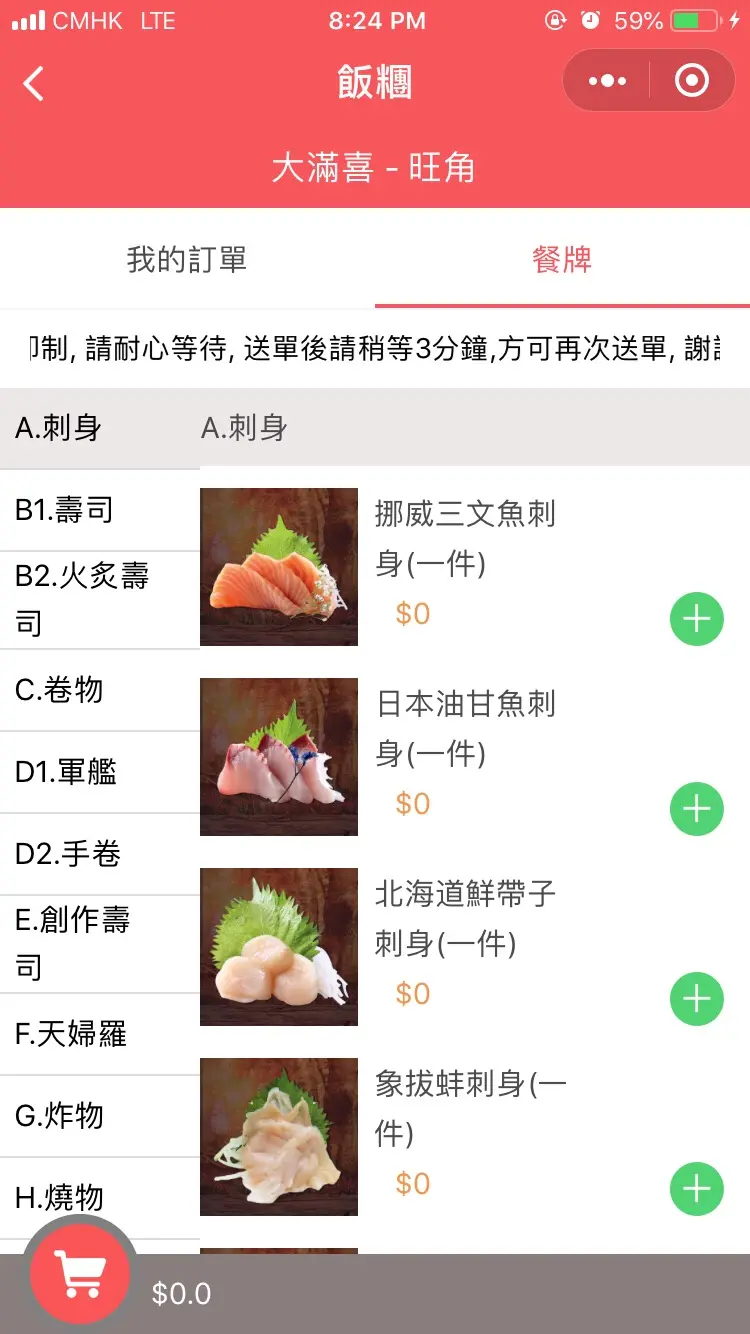This screenshot has height=1334, width=750.
Task: Add 挪威三文魚刺身 to the cart
Action: tap(696, 619)
